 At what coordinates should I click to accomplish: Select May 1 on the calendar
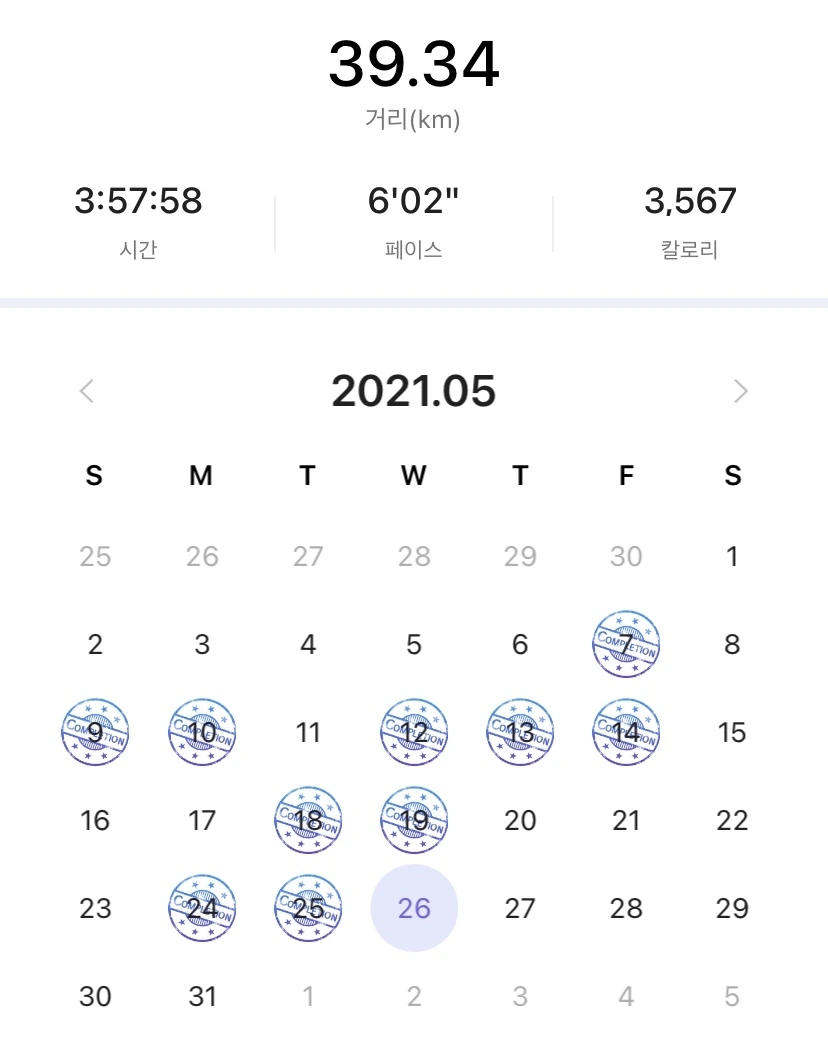(x=732, y=556)
